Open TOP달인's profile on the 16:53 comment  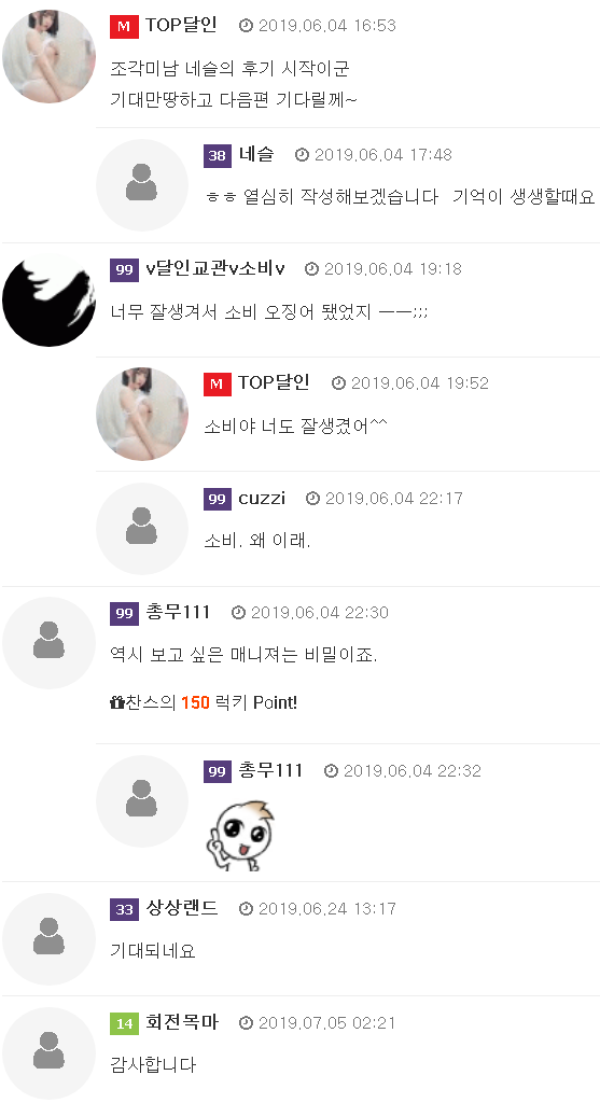(180, 26)
